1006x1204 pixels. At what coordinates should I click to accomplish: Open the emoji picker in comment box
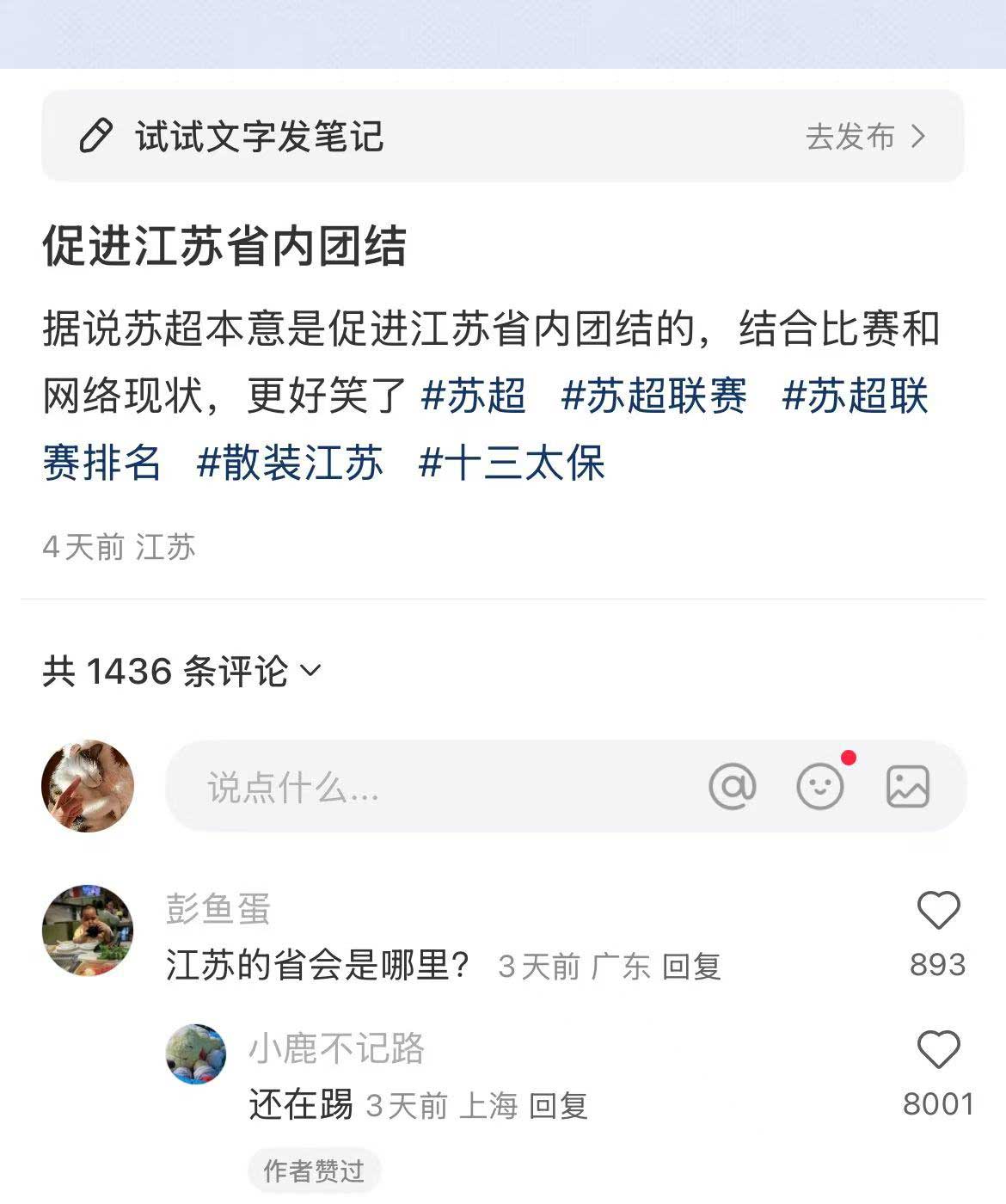(819, 786)
